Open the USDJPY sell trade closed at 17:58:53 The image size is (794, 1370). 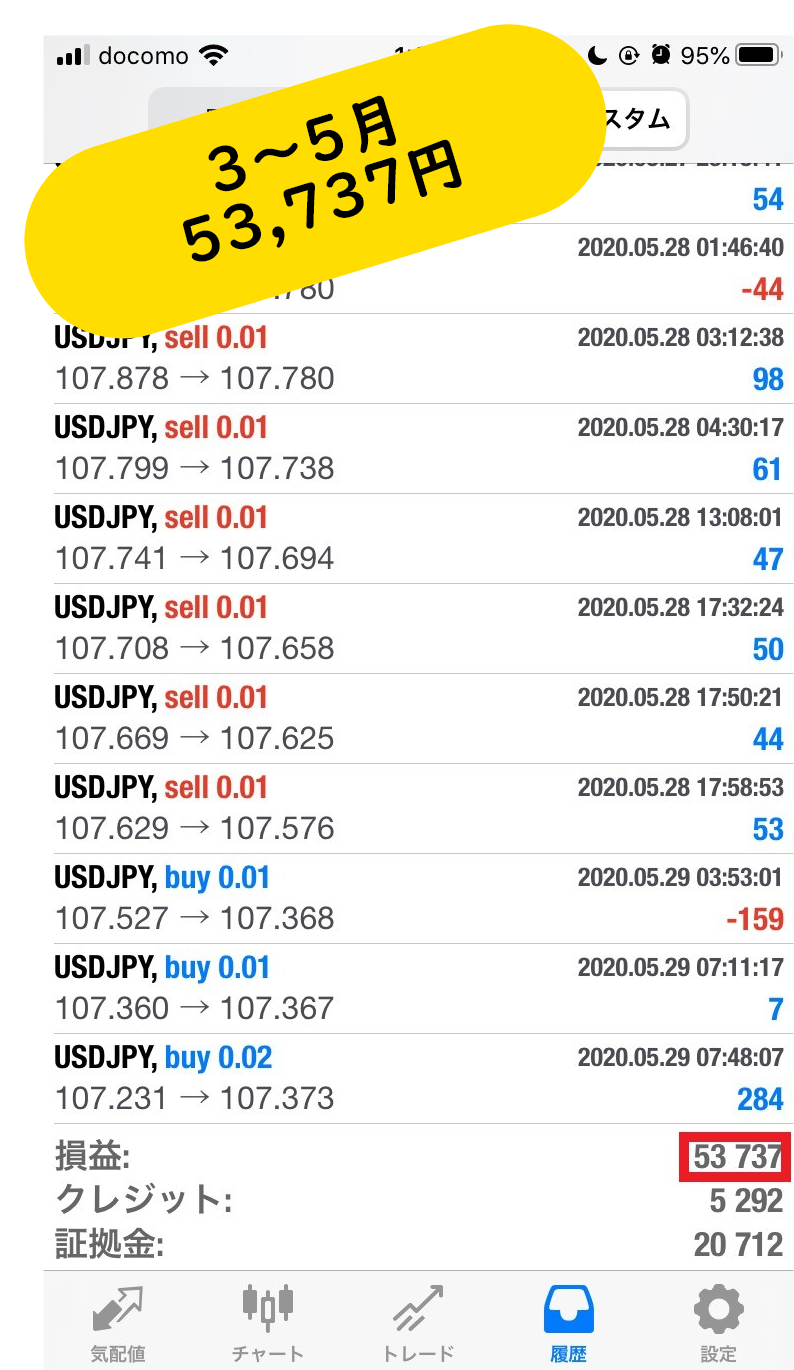(x=418, y=808)
